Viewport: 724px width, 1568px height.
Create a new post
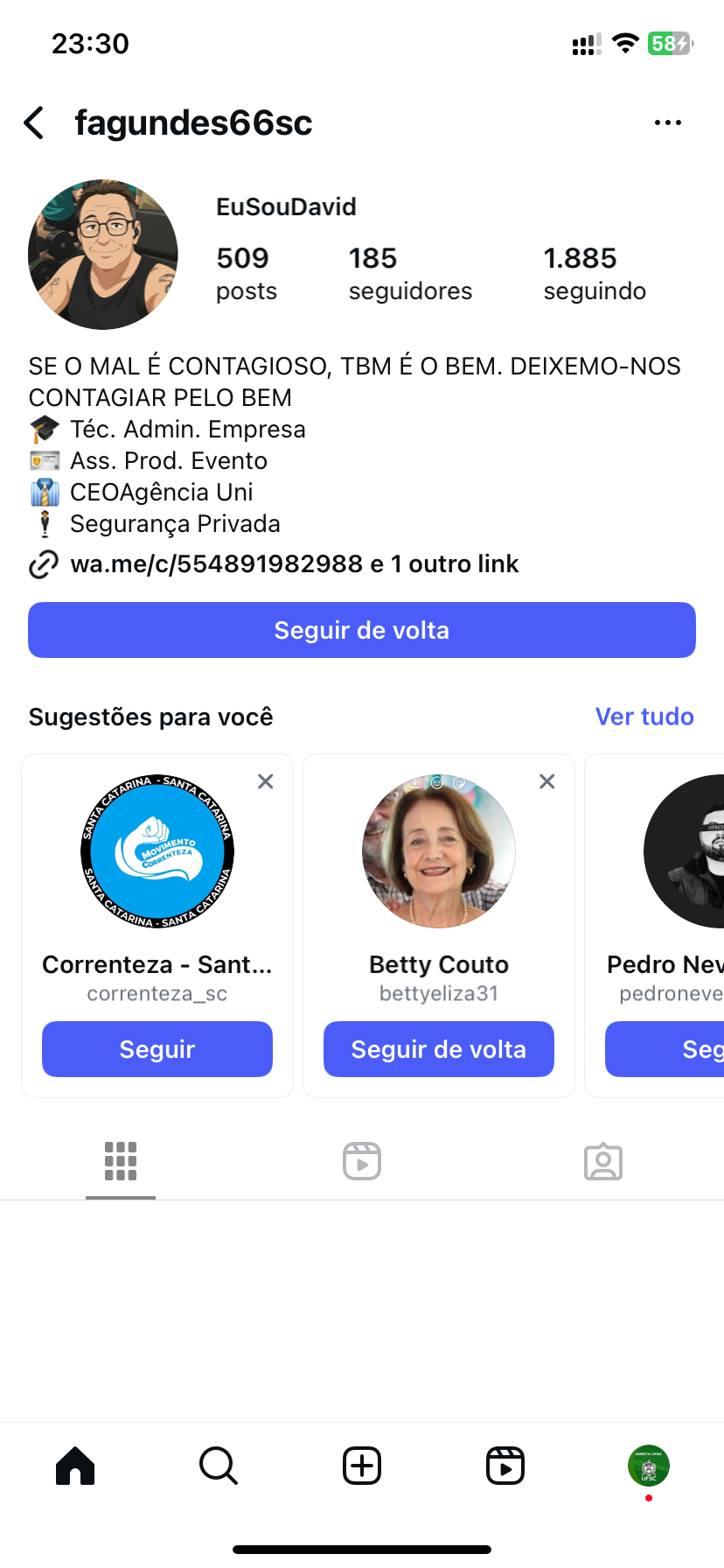[362, 1466]
